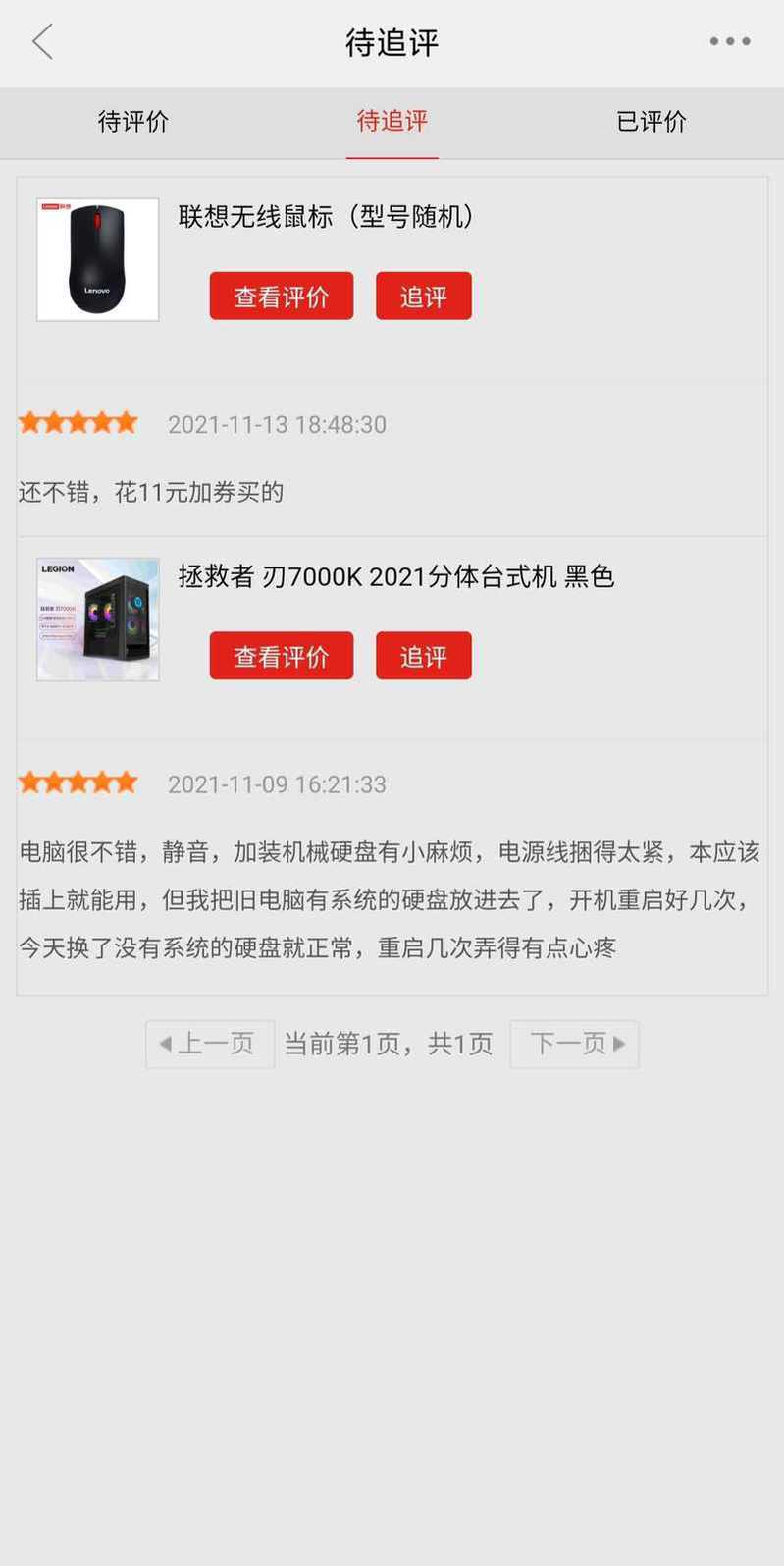
Task: Go back using the top-left arrow
Action: (42, 42)
